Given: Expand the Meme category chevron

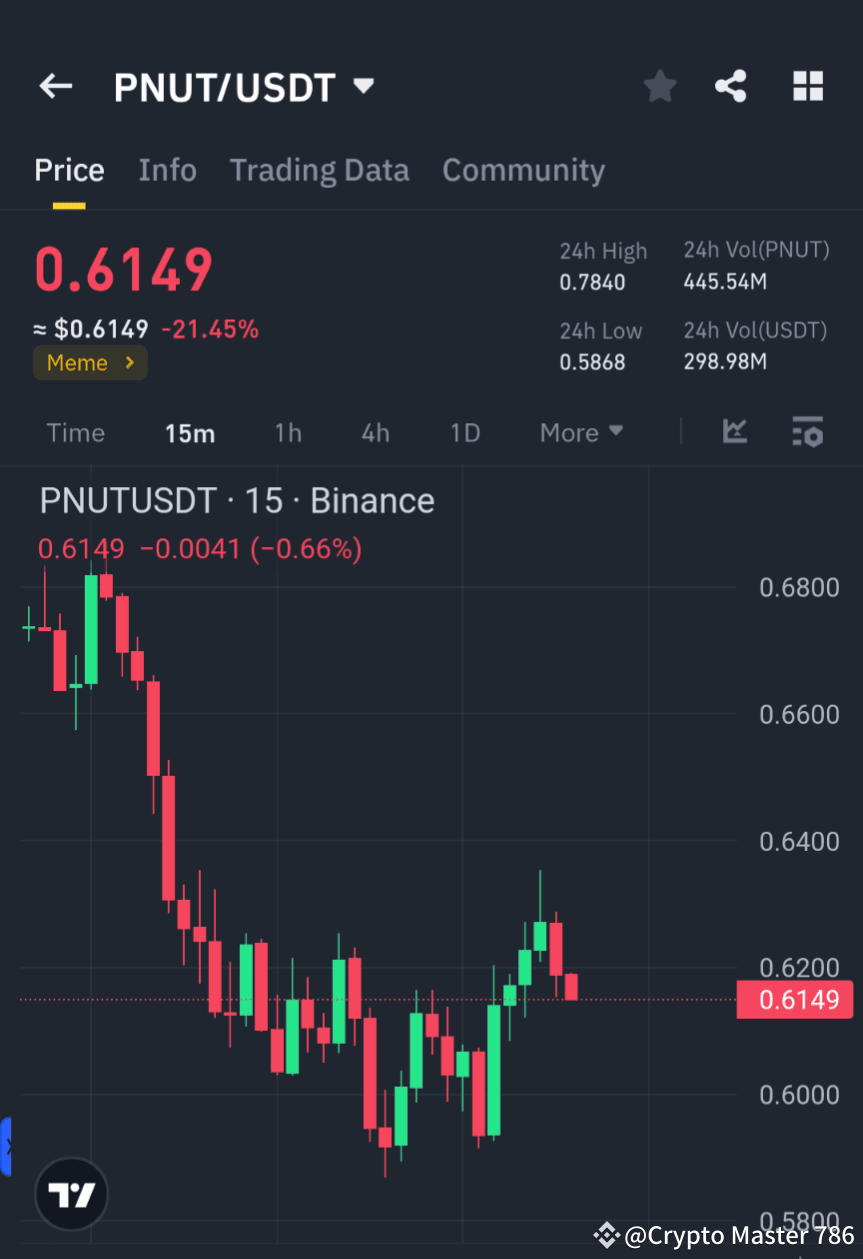Looking at the screenshot, I should point(130,362).
